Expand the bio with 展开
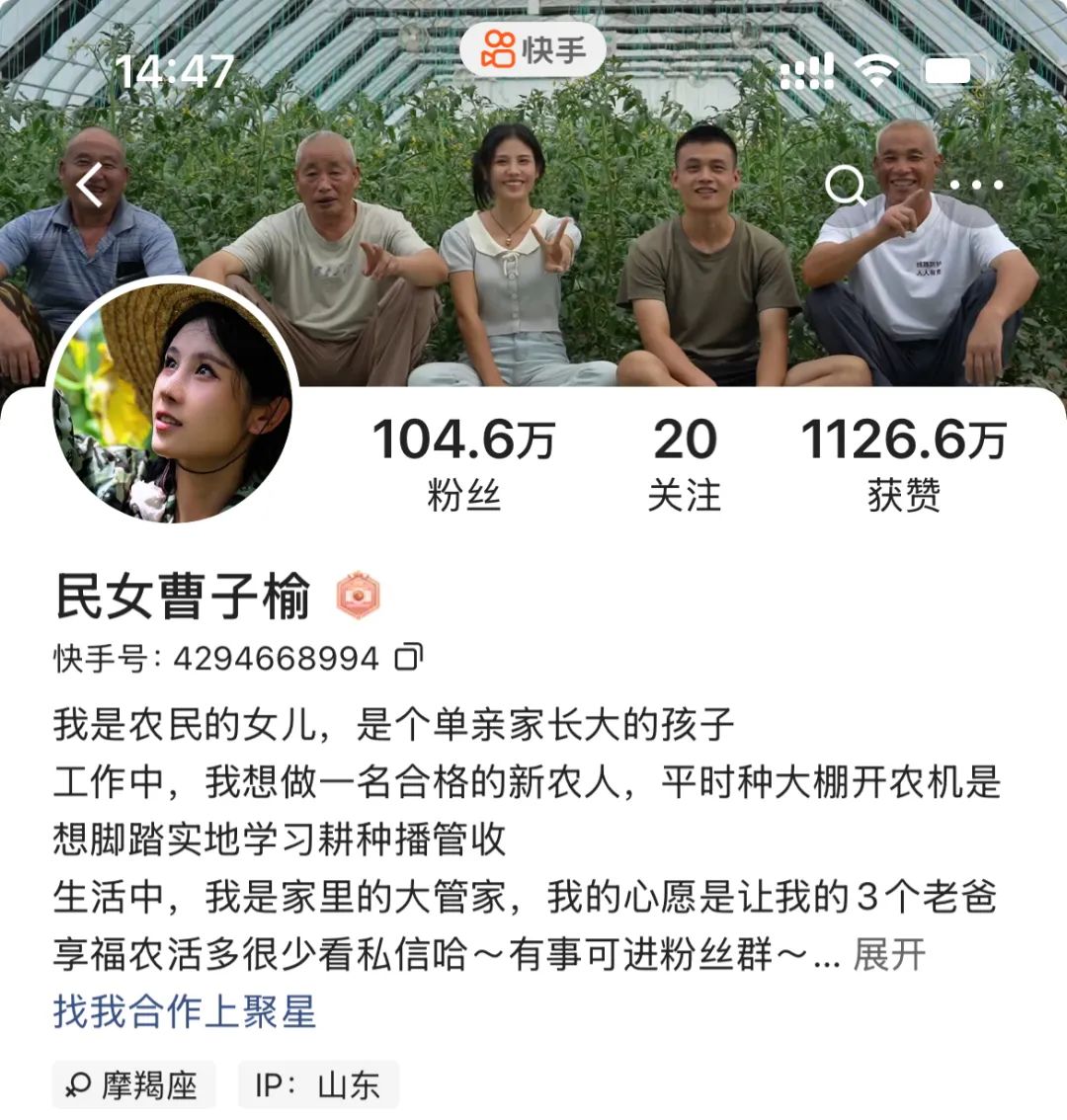 pyautogui.click(x=888, y=955)
